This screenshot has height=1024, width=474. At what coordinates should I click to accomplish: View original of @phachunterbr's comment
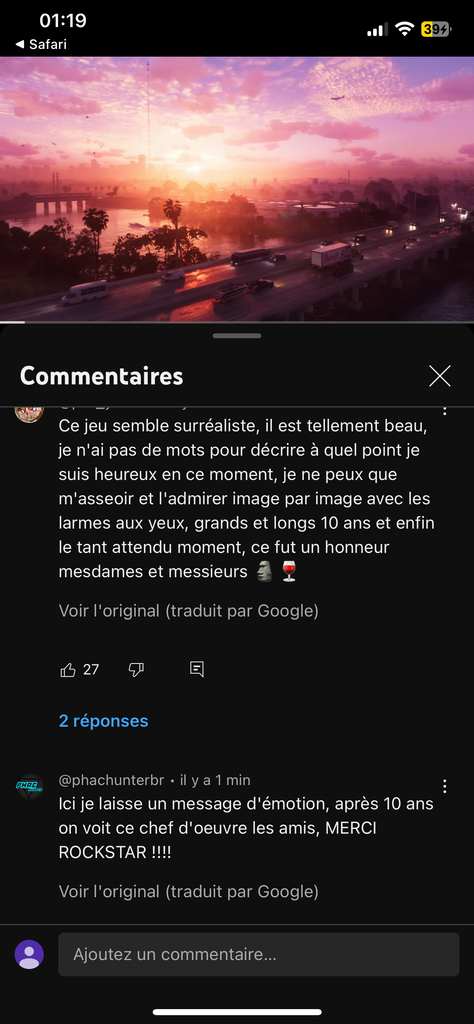click(189, 891)
